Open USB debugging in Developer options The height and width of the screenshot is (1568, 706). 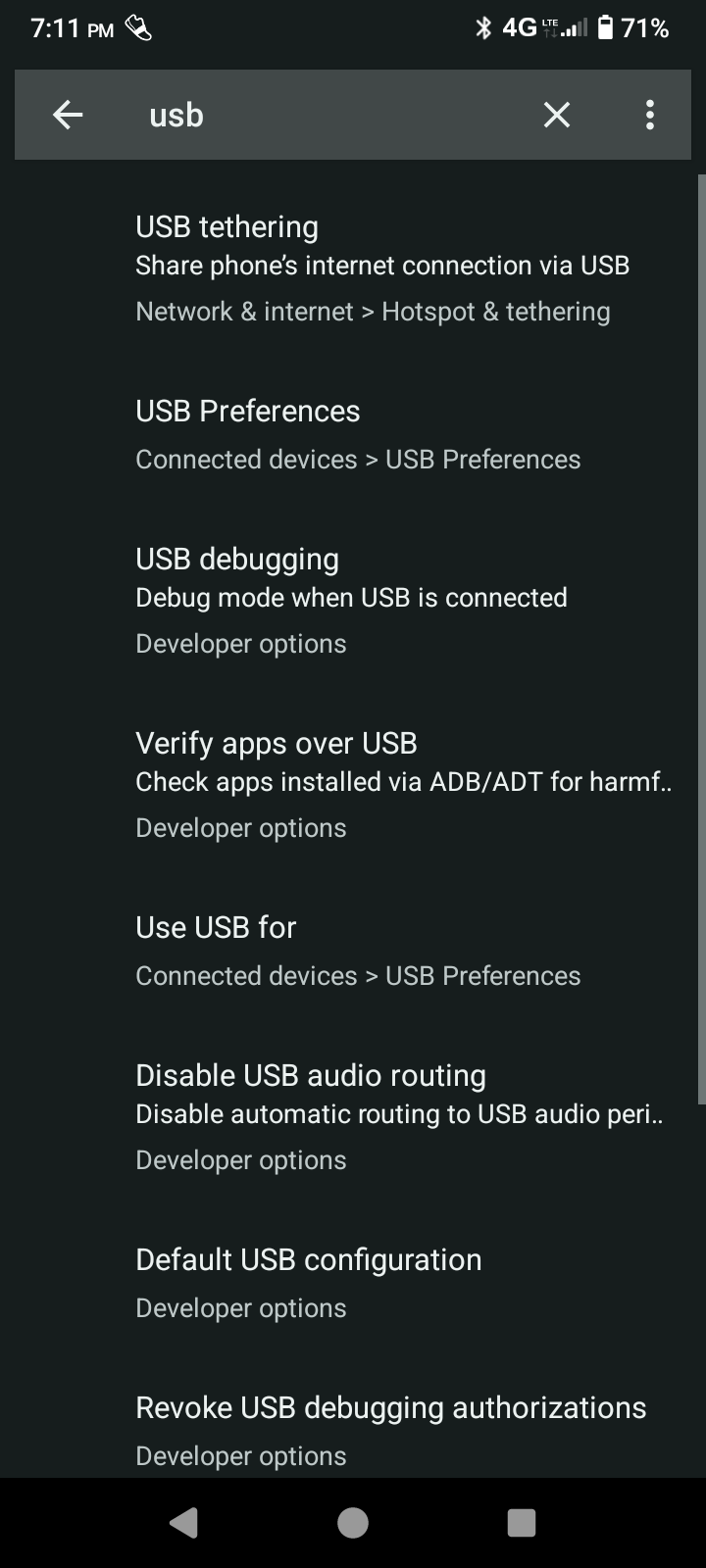pyautogui.click(x=351, y=600)
